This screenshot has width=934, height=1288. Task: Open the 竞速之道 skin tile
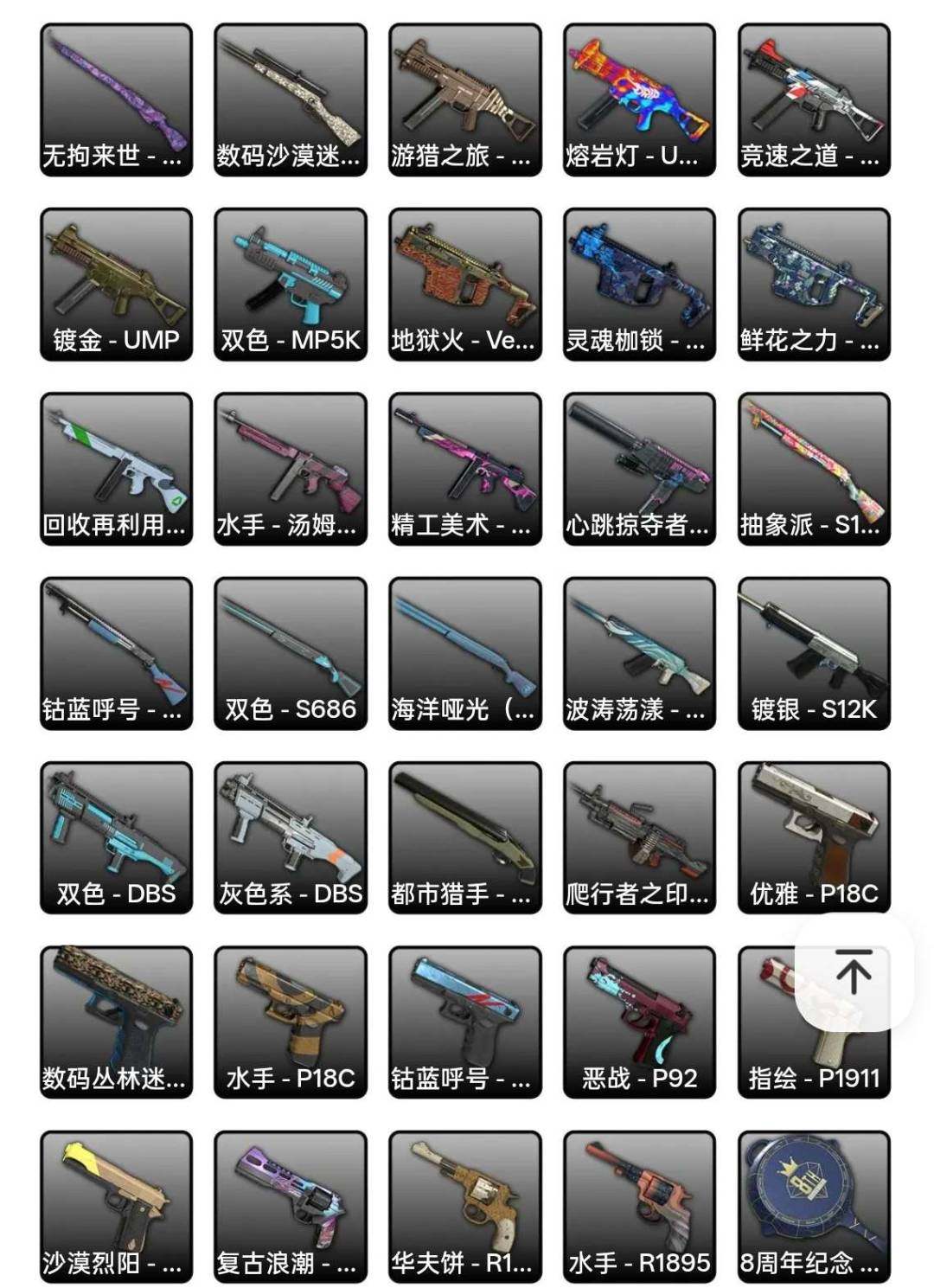tap(813, 99)
